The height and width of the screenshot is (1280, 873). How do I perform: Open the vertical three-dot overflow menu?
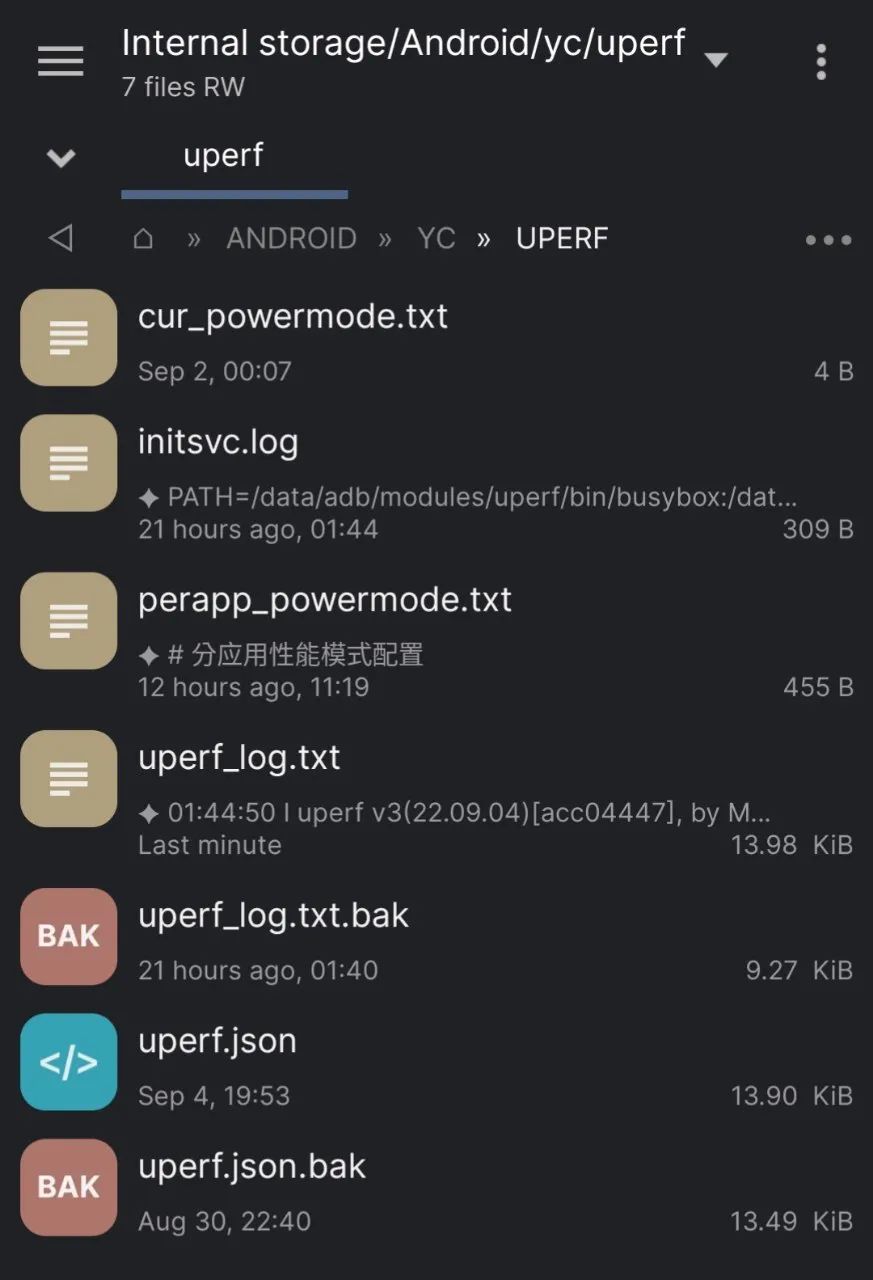pos(821,62)
